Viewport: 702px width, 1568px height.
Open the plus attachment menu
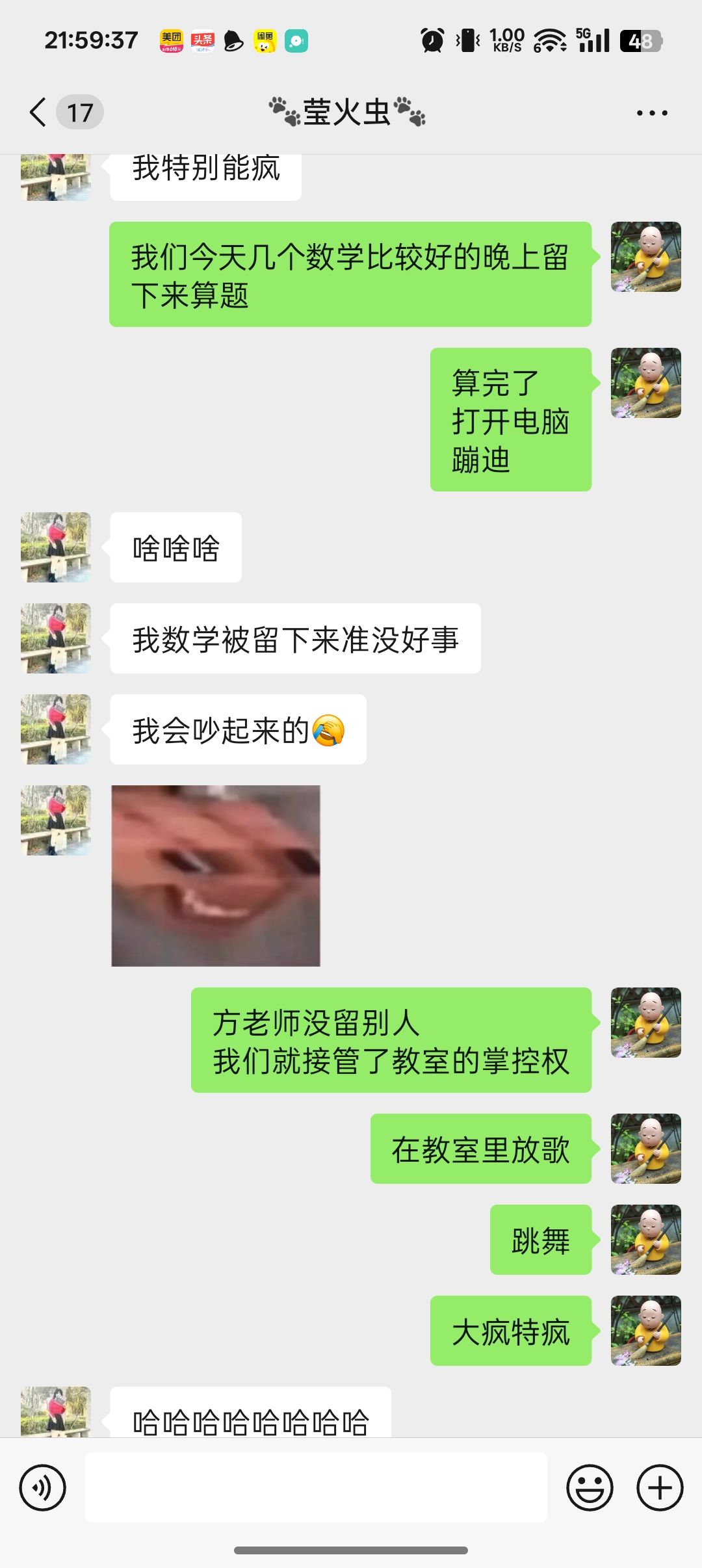pos(659,1487)
